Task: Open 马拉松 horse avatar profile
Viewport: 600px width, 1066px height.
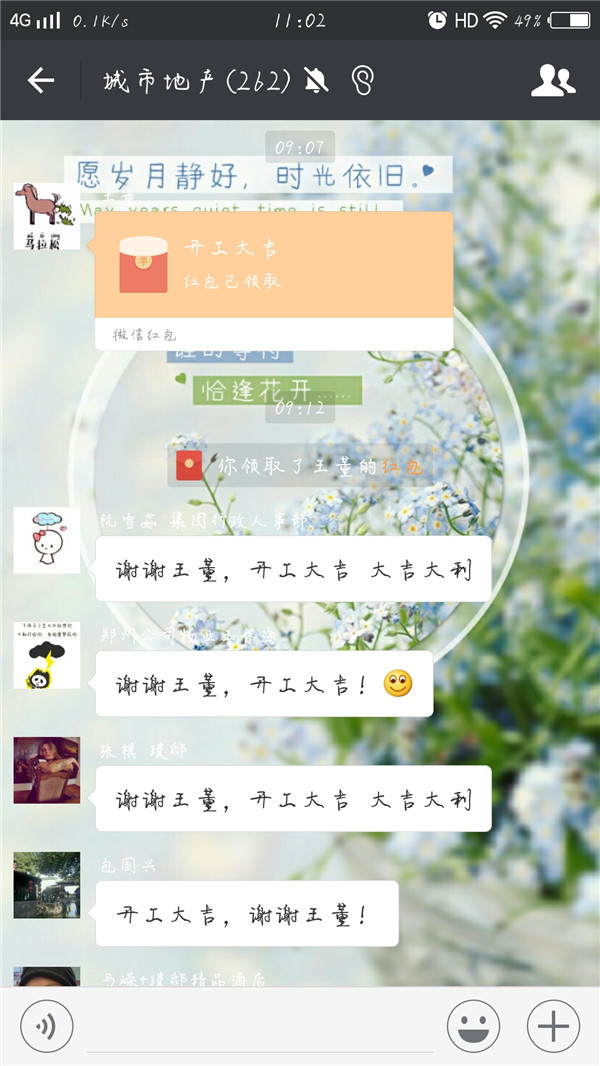Action: [46, 215]
